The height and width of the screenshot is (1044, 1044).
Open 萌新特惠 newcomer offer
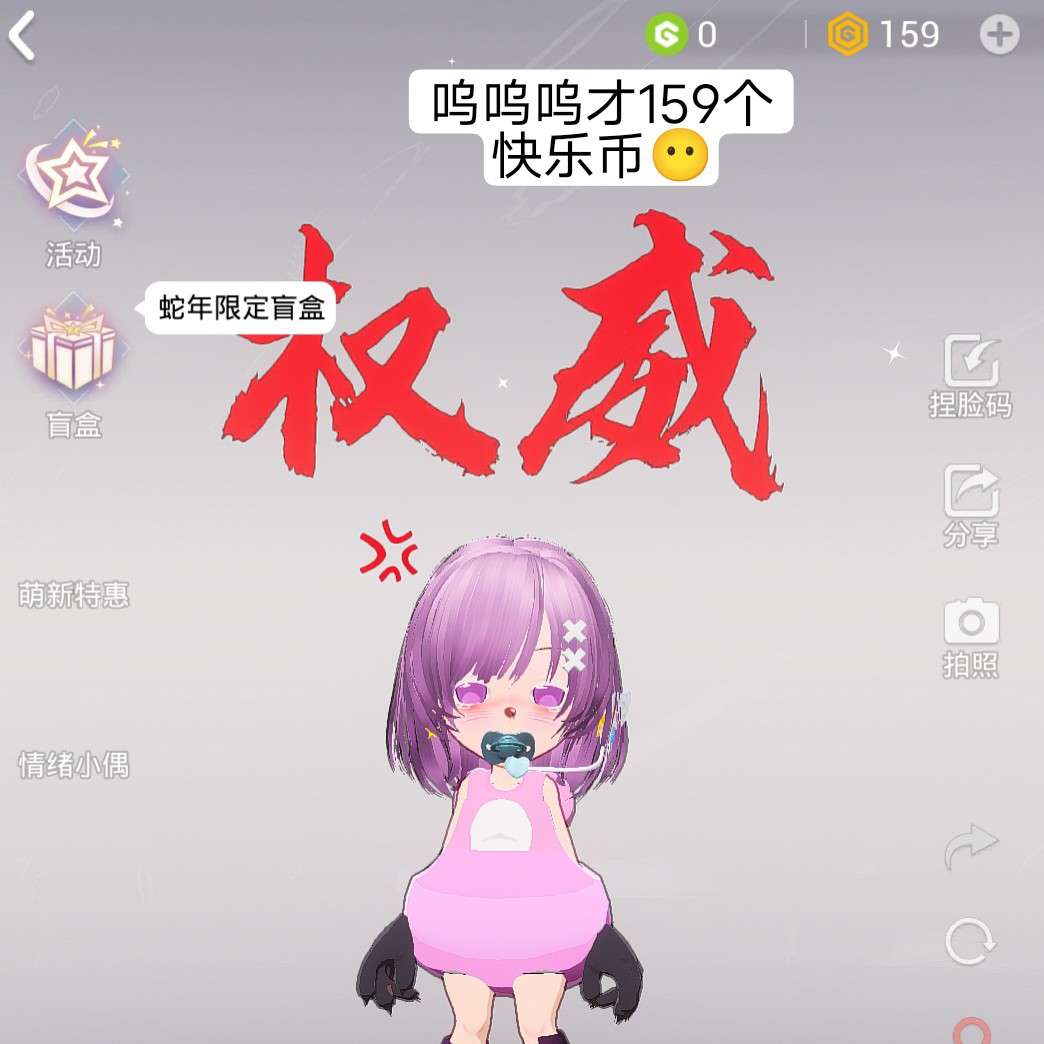coord(74,595)
